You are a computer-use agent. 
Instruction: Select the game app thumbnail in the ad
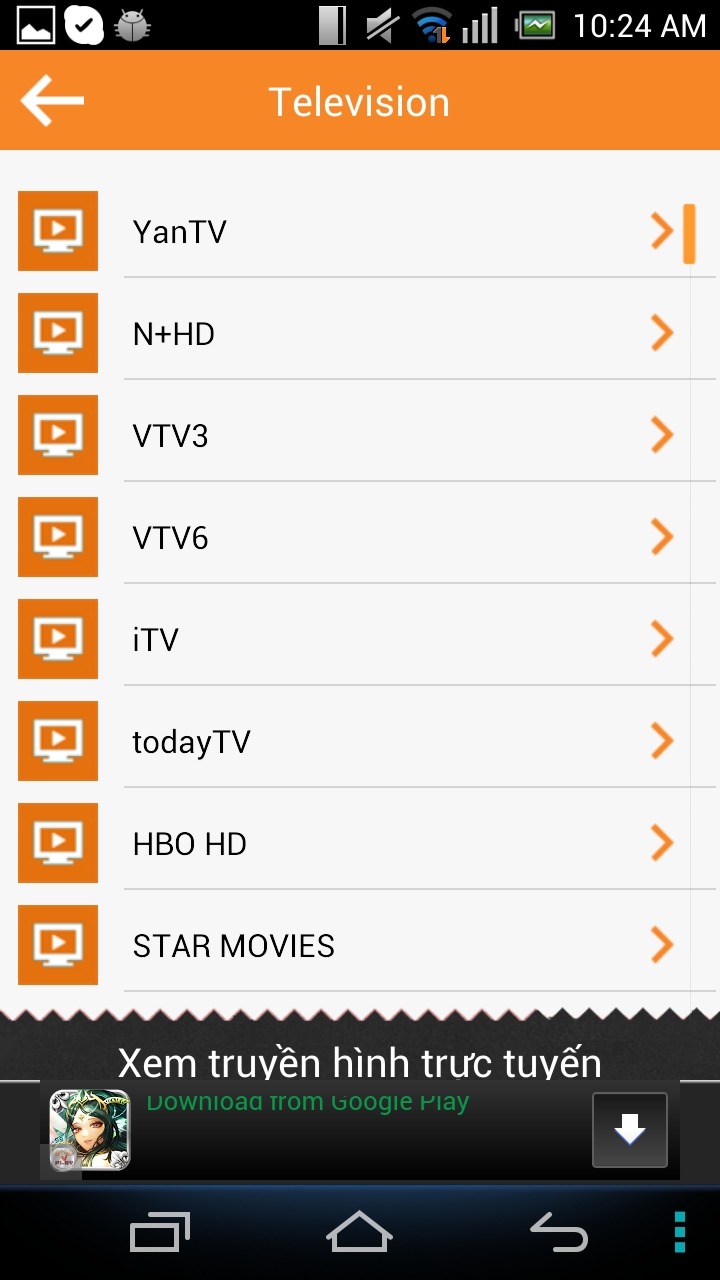coord(90,1130)
